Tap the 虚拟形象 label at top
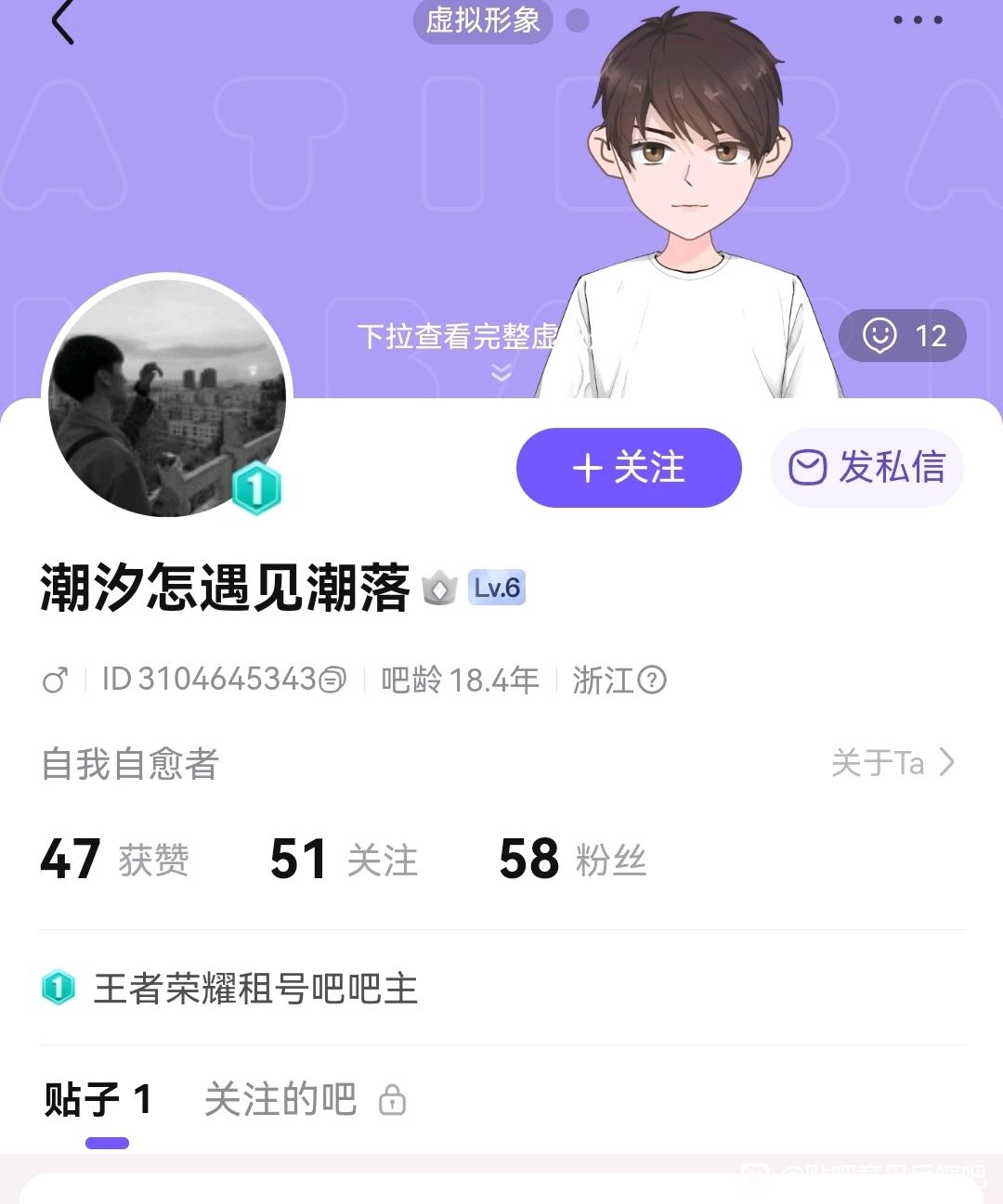 click(x=483, y=20)
